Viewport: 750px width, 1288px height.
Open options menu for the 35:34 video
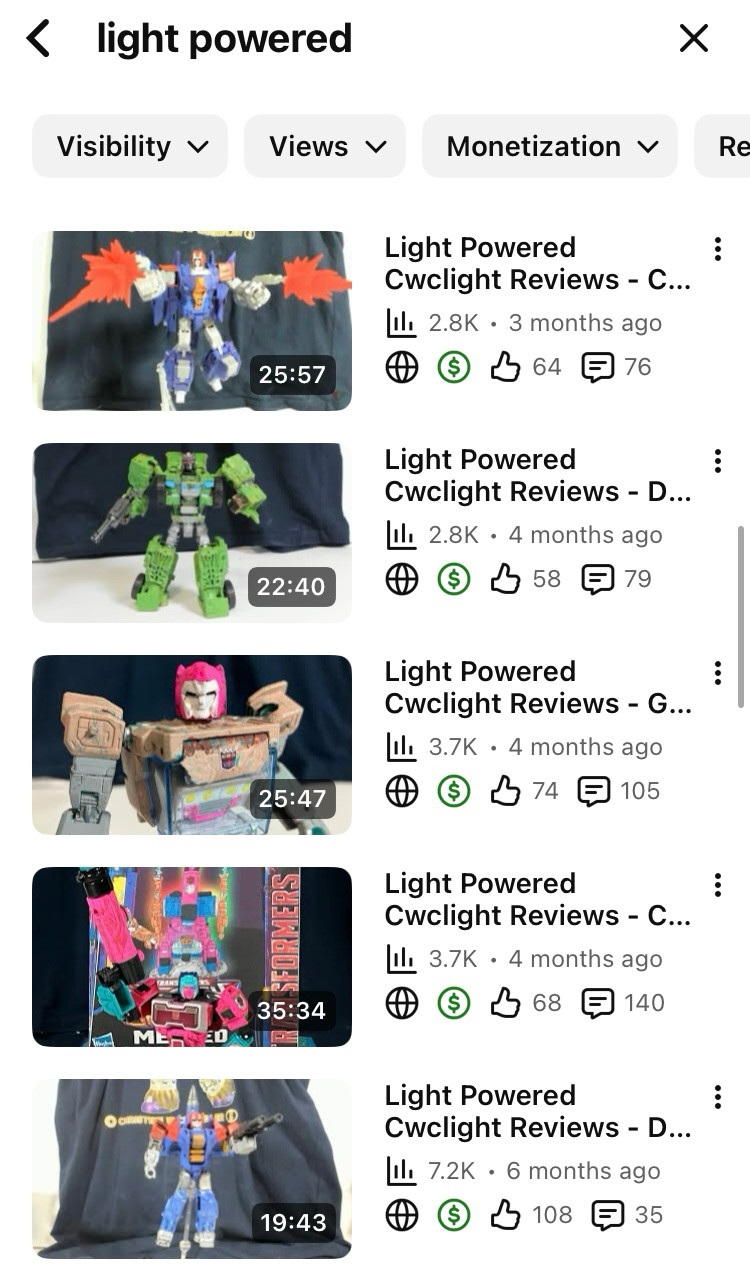[x=717, y=885]
